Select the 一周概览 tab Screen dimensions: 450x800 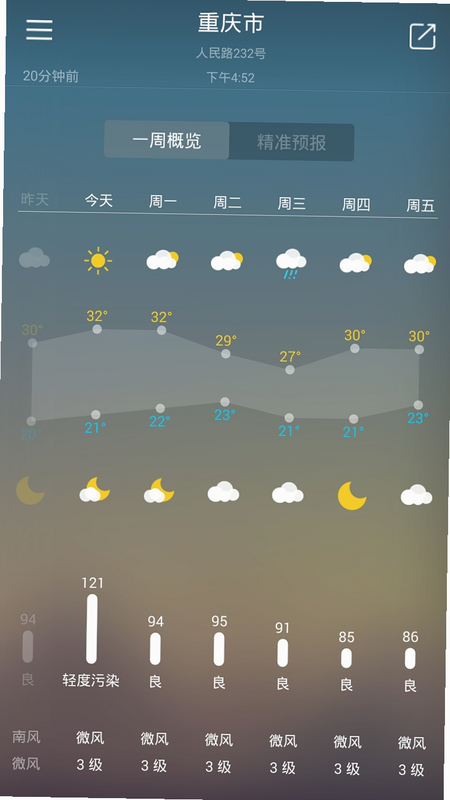coord(167,140)
